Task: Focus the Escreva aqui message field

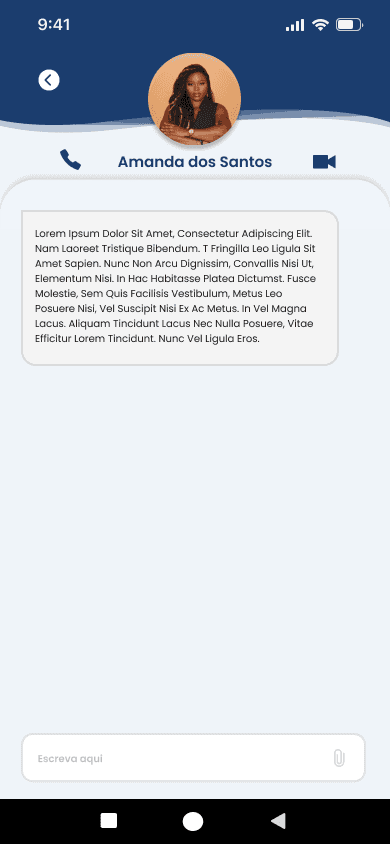Action: 193,758
